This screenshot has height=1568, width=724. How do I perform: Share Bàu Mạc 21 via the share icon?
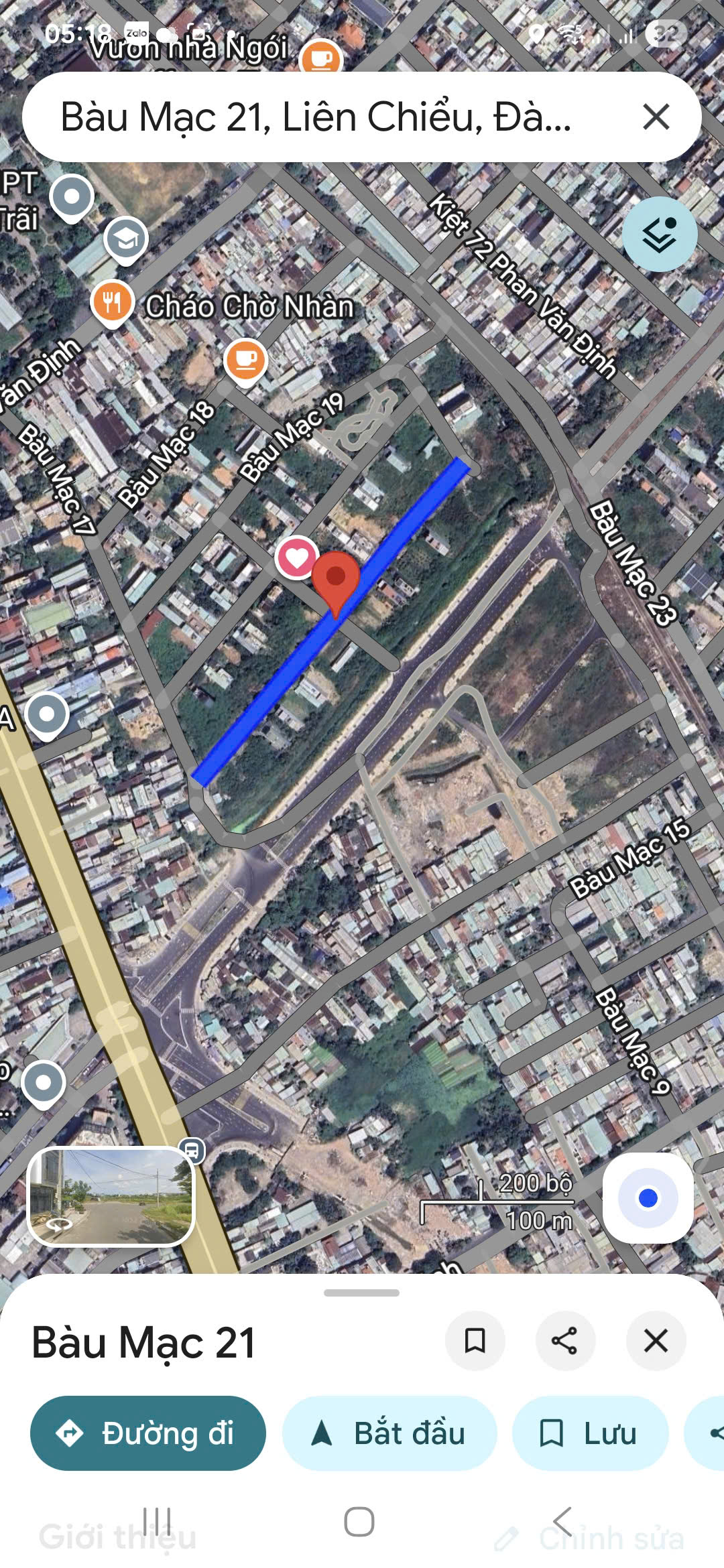point(564,1341)
